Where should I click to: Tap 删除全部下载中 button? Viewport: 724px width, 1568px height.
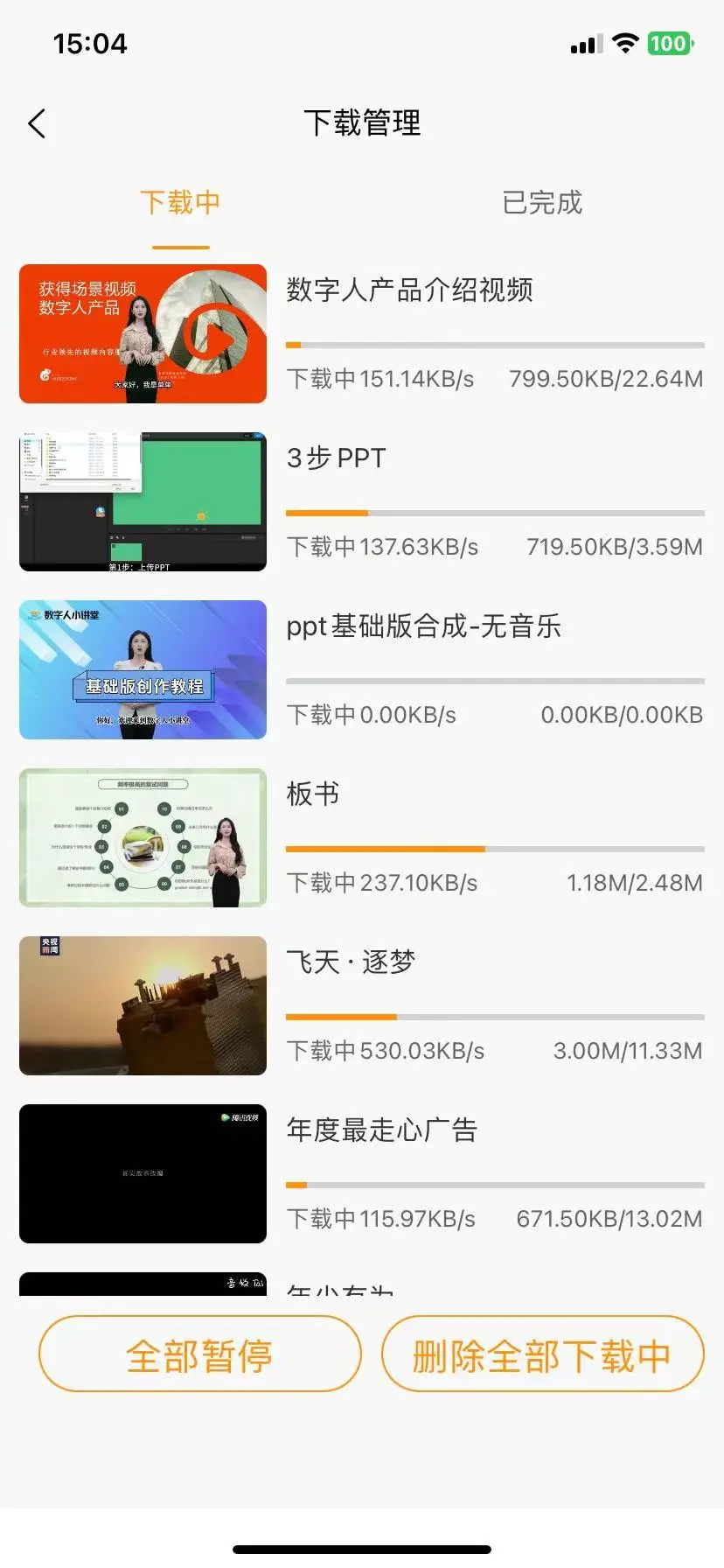coord(542,1354)
